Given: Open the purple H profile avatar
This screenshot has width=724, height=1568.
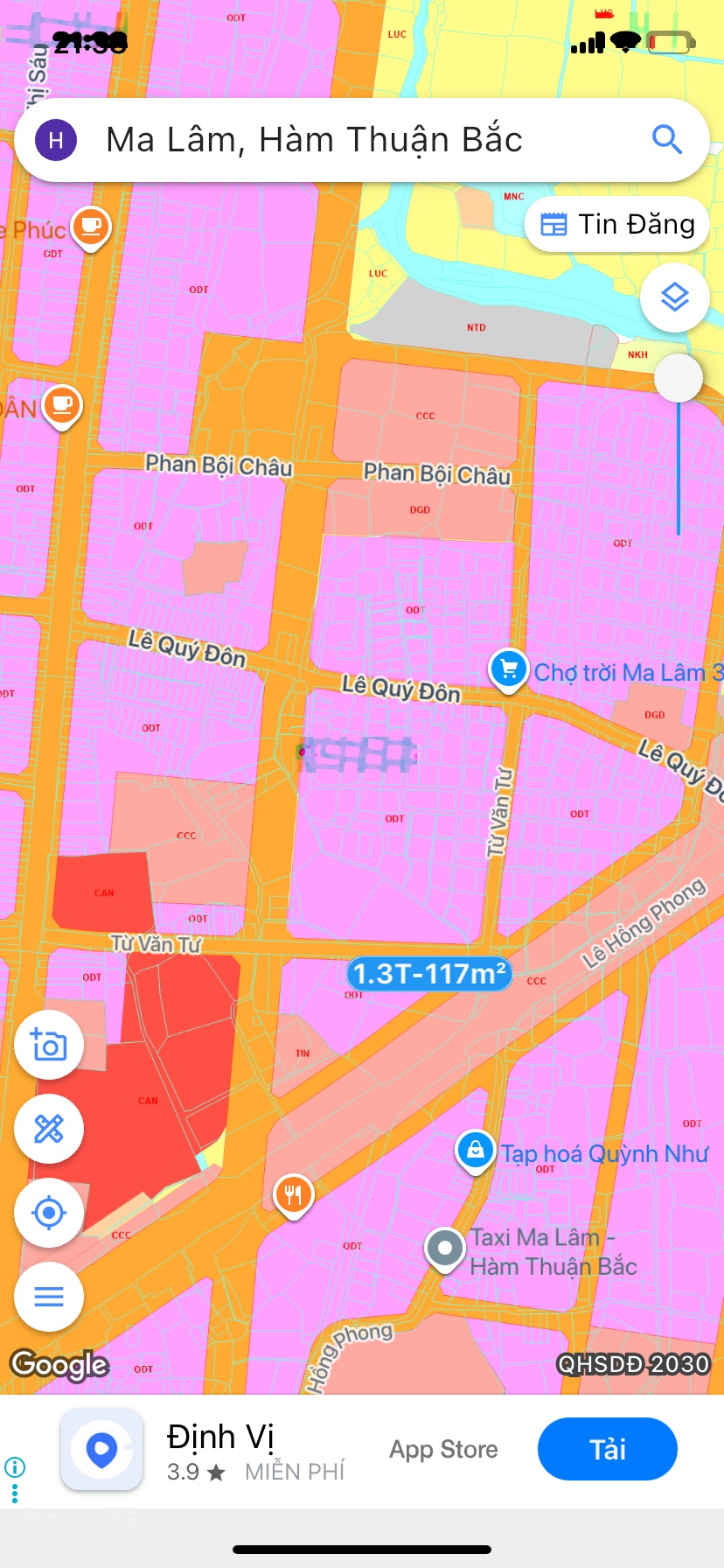Looking at the screenshot, I should 56,140.
